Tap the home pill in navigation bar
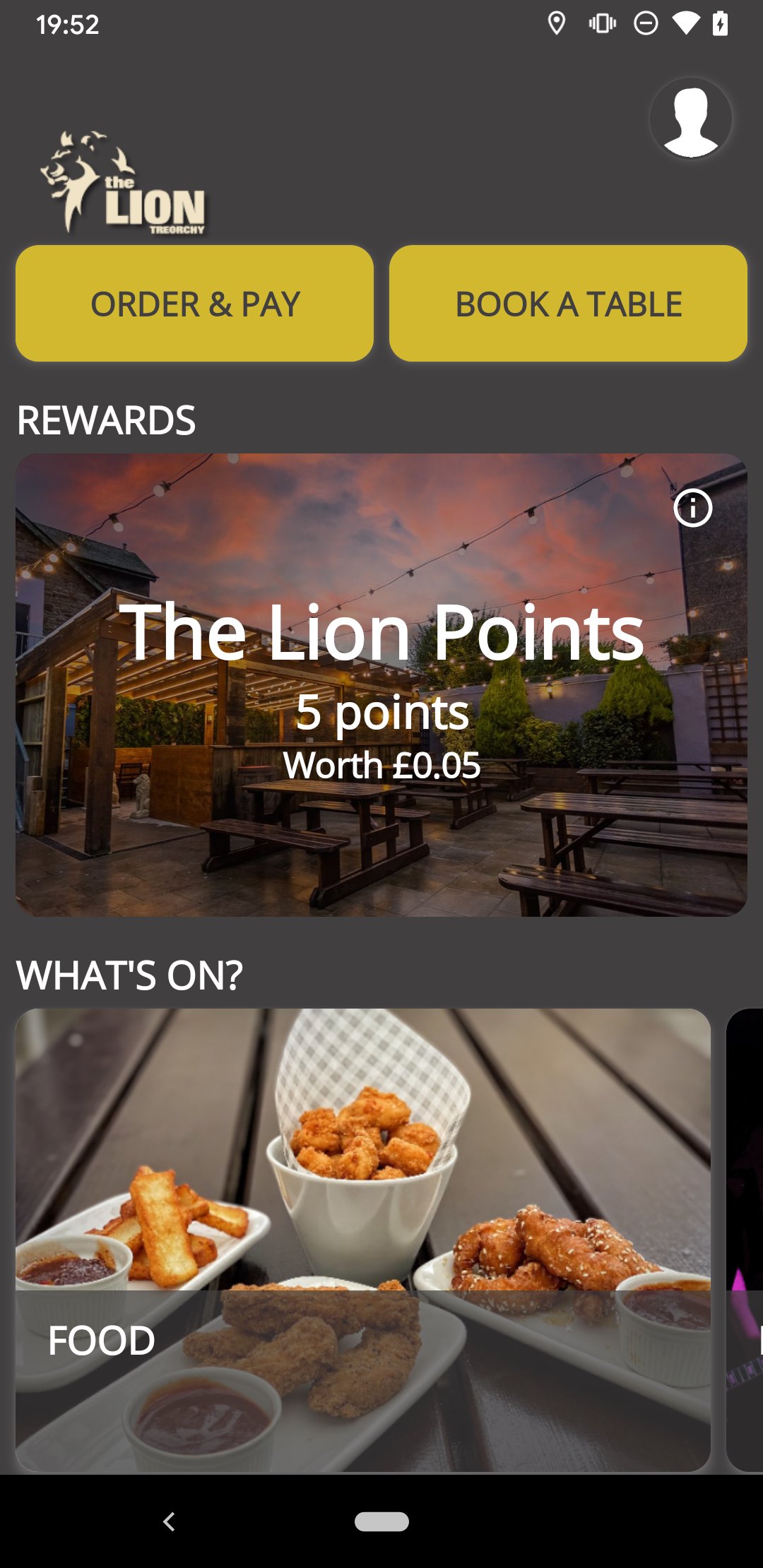Screen dimensions: 763x1568 (381, 1521)
